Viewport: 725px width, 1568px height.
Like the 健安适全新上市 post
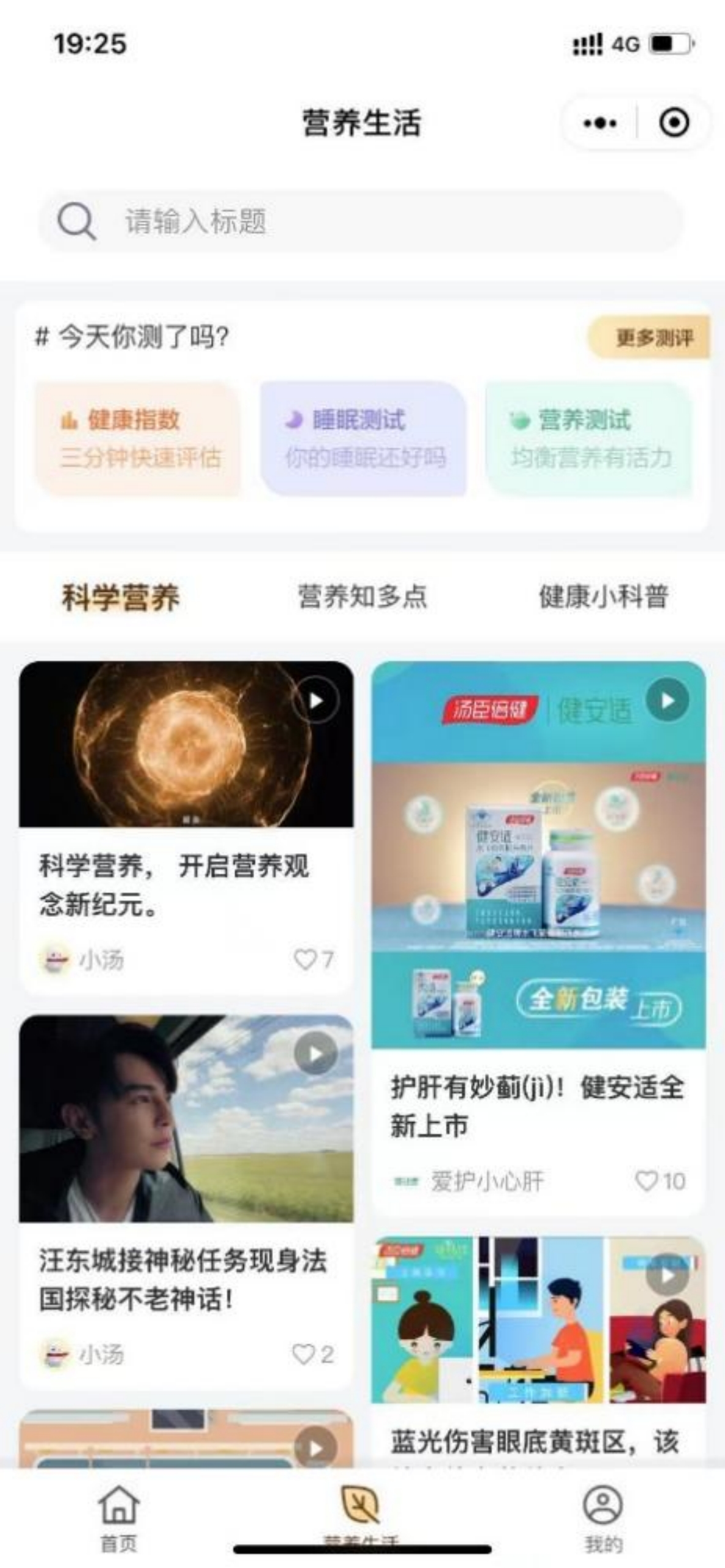click(647, 1180)
